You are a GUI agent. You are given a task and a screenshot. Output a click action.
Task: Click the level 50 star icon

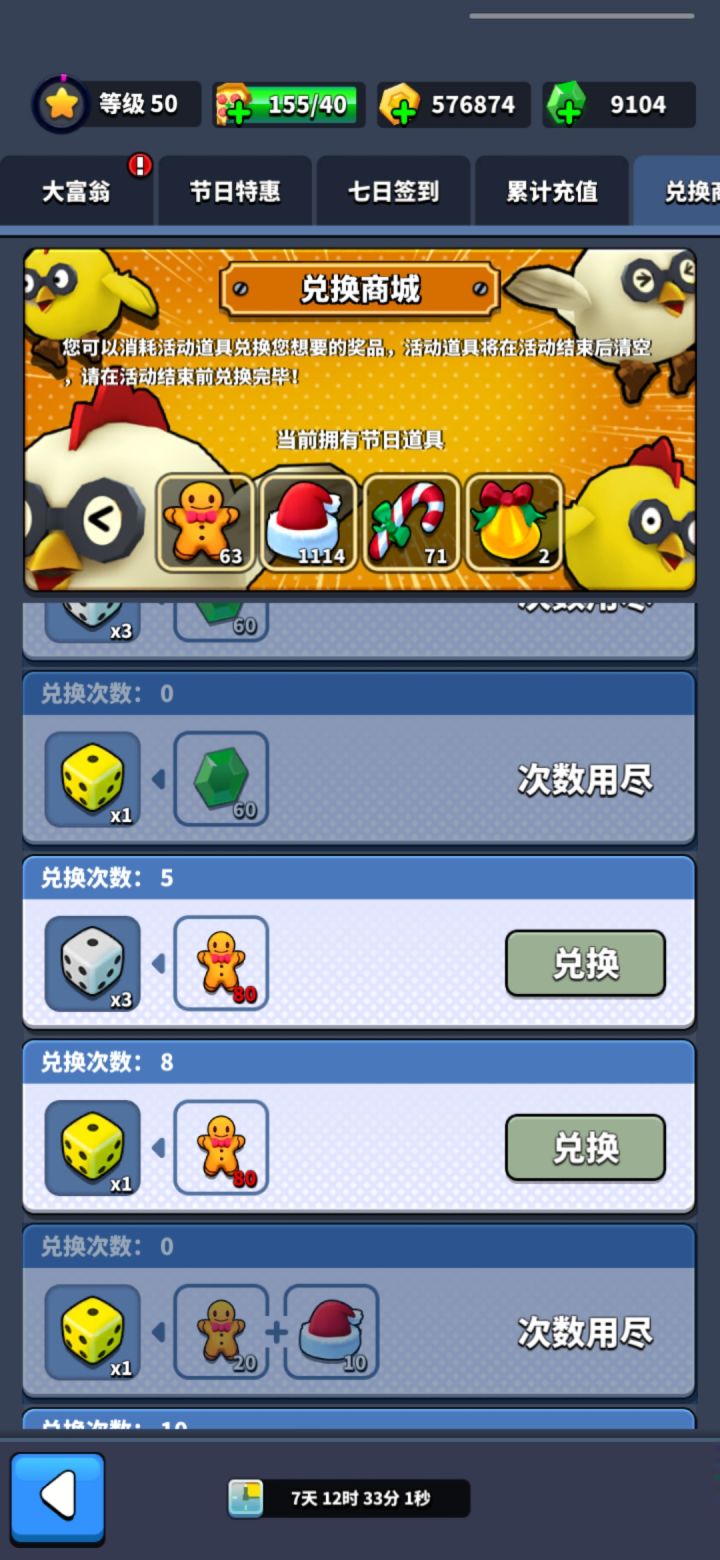[60, 103]
